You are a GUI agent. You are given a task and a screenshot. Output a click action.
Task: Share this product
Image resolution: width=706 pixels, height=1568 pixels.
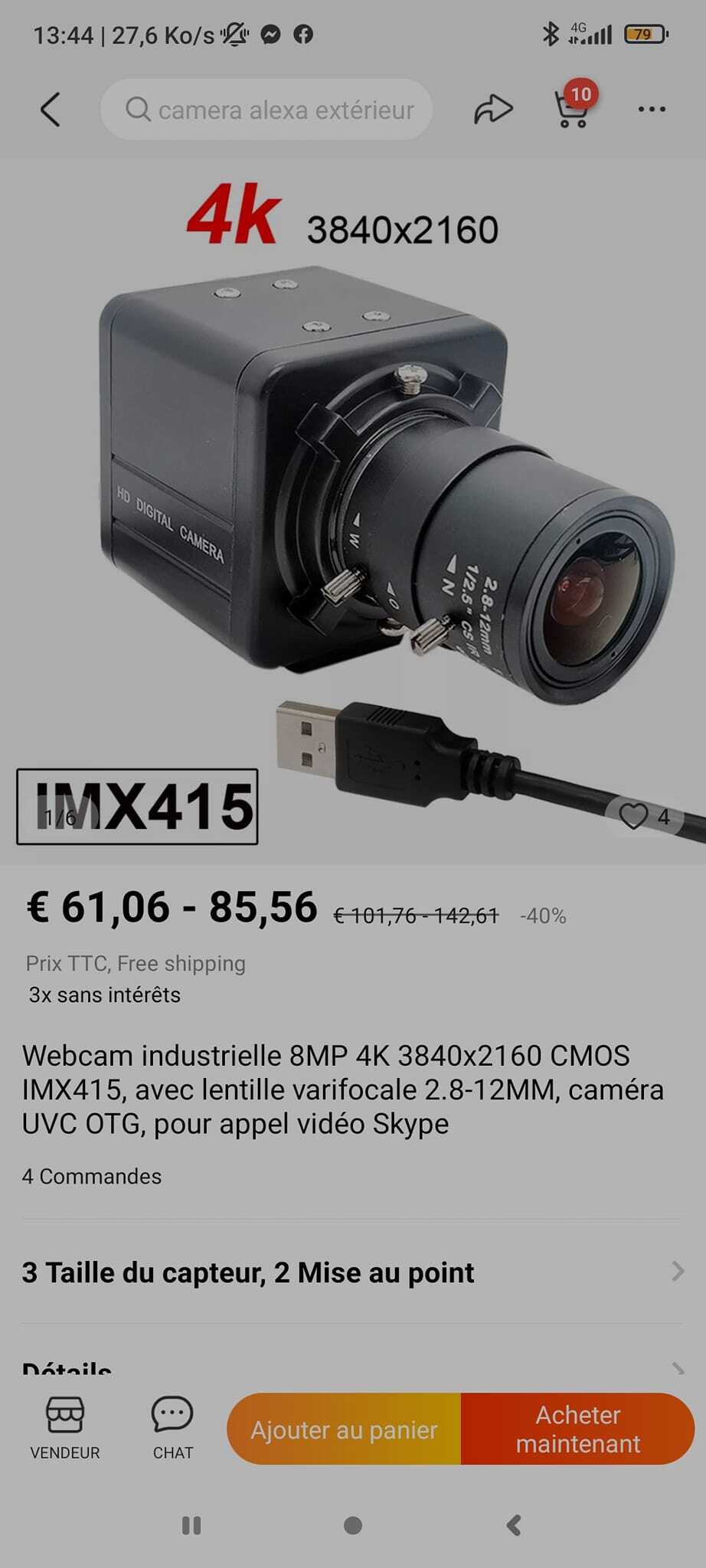tap(492, 109)
